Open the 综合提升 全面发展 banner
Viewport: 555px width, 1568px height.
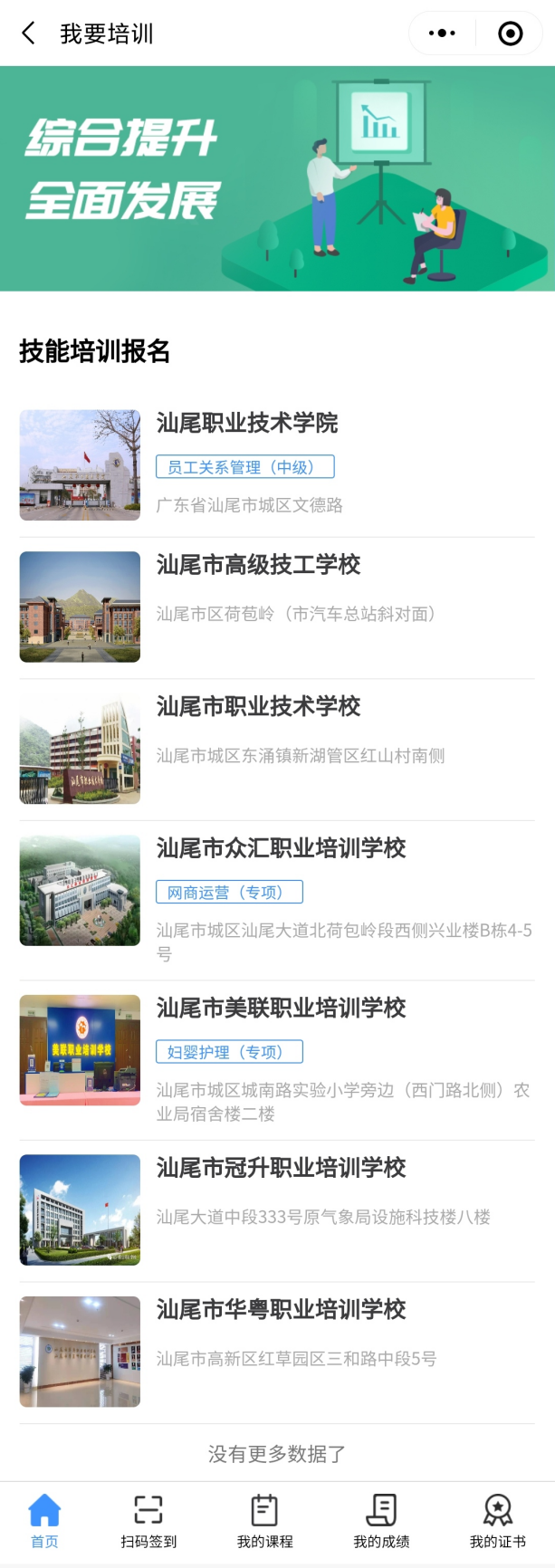277,178
